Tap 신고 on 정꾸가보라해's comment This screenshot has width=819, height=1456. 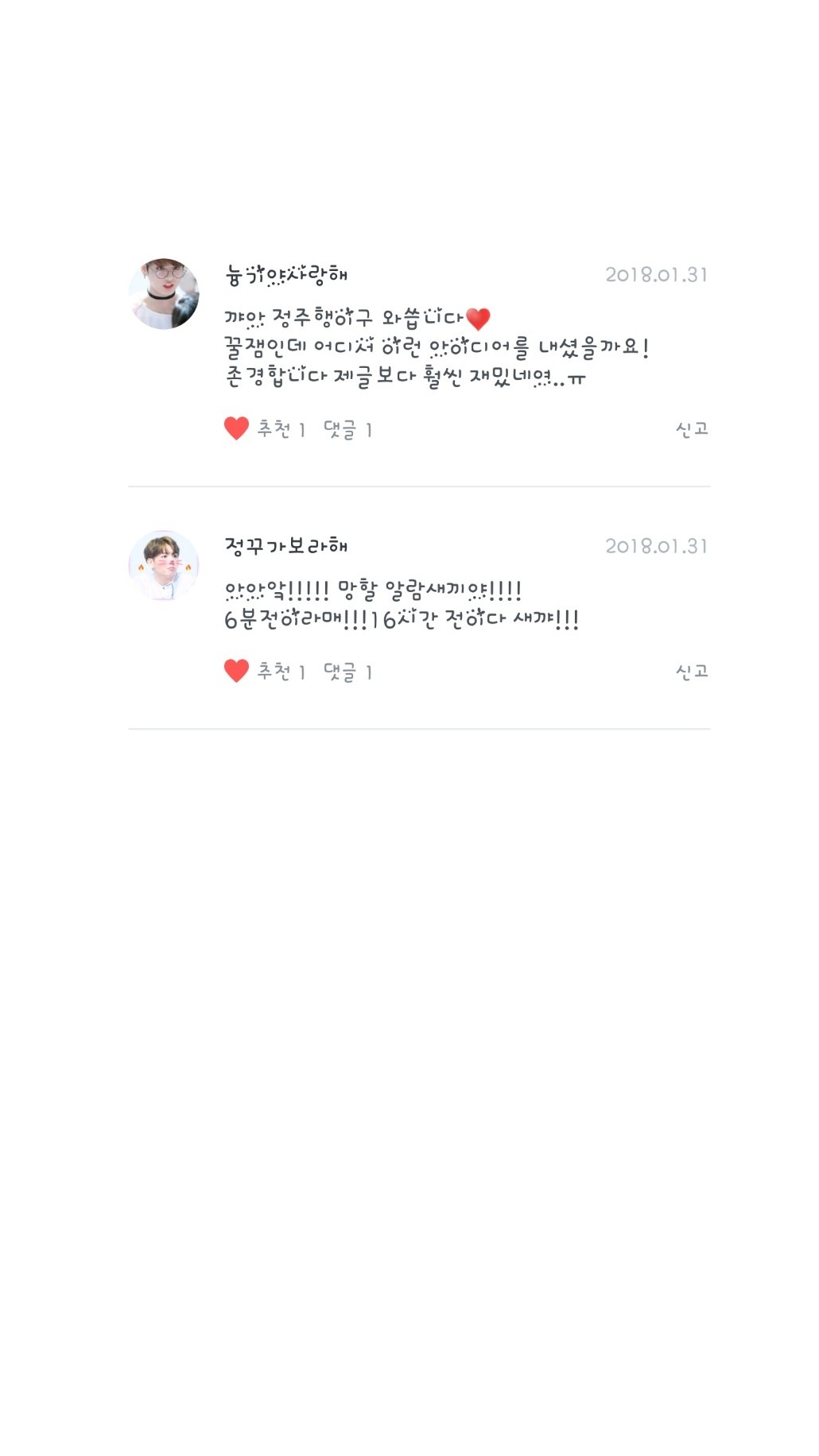[691, 672]
